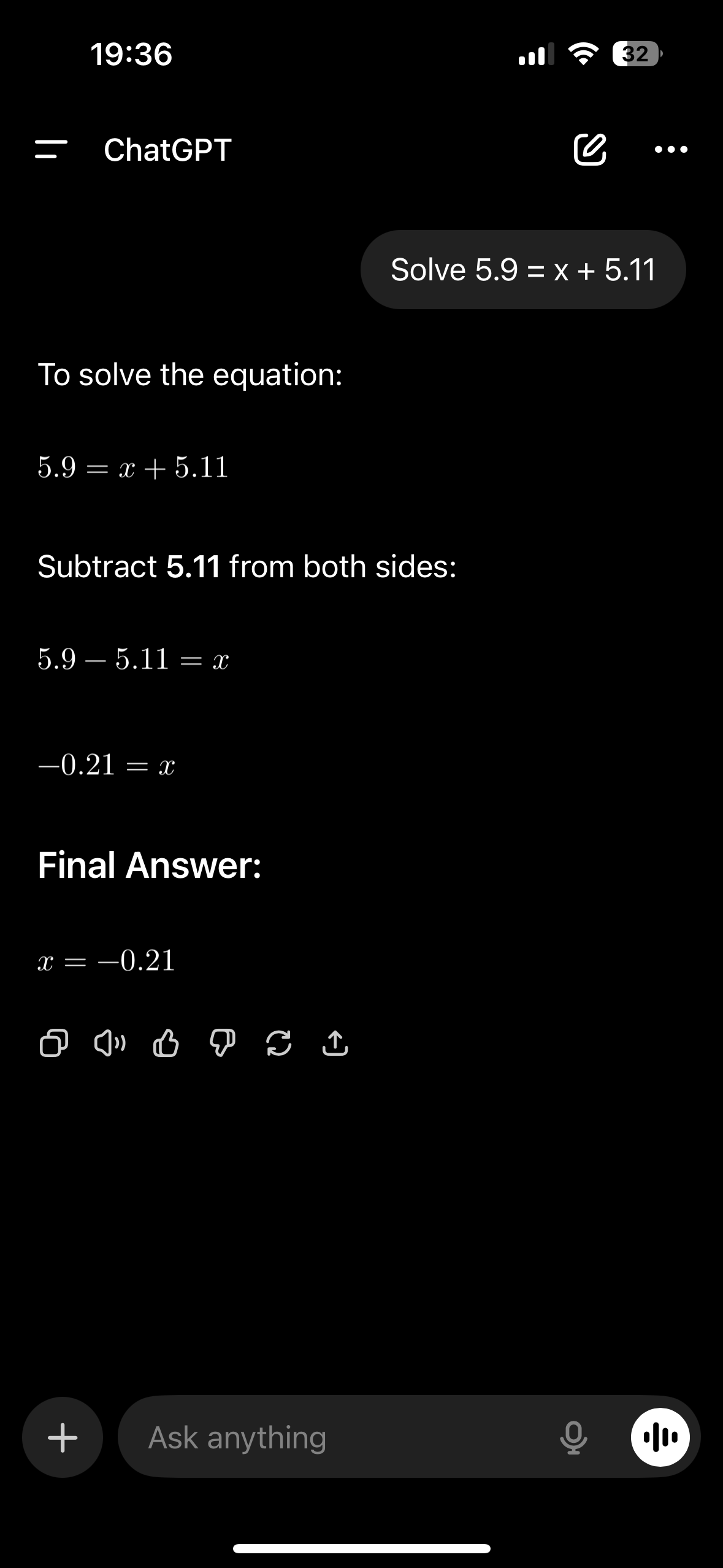This screenshot has height=1568, width=723.
Task: Like the response with thumbs up
Action: pyautogui.click(x=166, y=1043)
